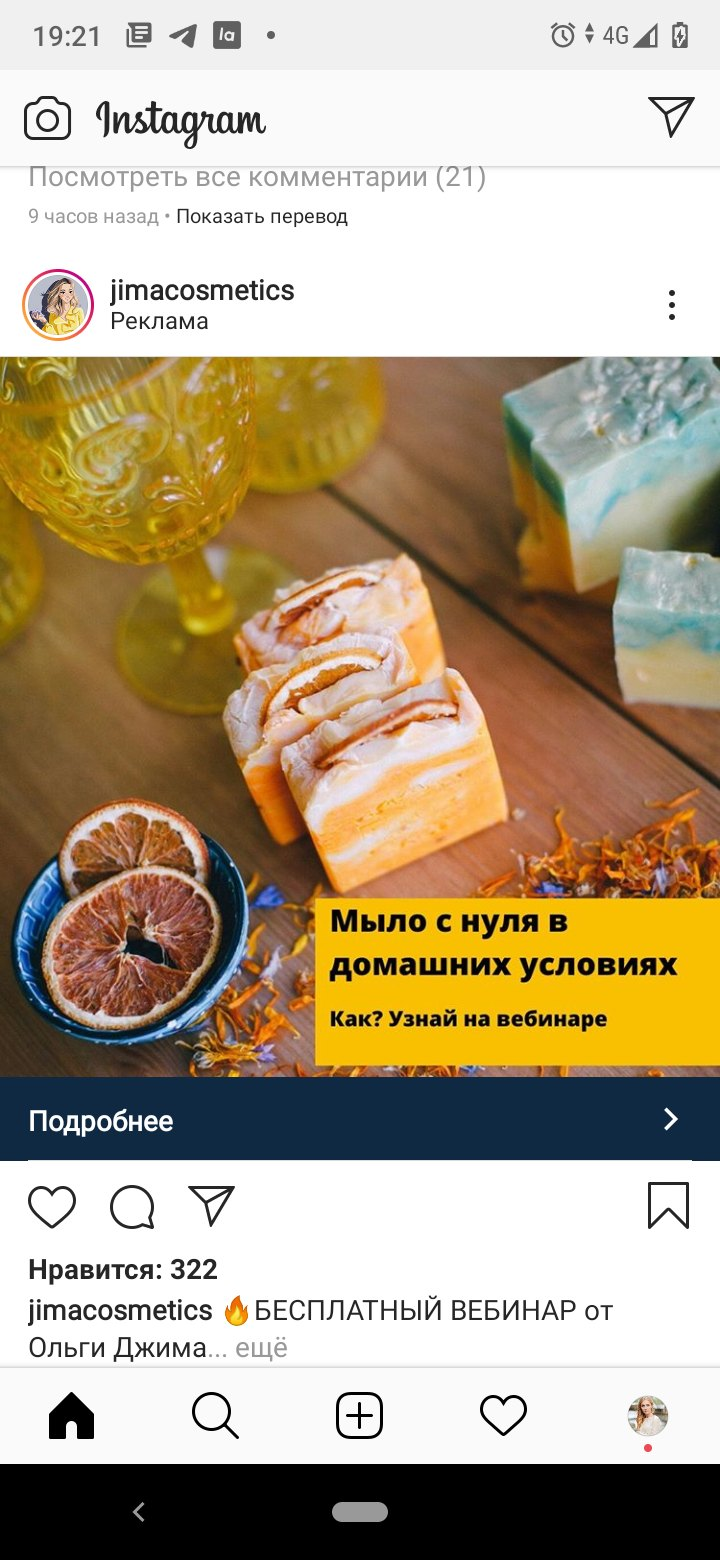Screen dimensions: 720x1560
Task: Like the jimacosmetics post
Action: point(52,1206)
